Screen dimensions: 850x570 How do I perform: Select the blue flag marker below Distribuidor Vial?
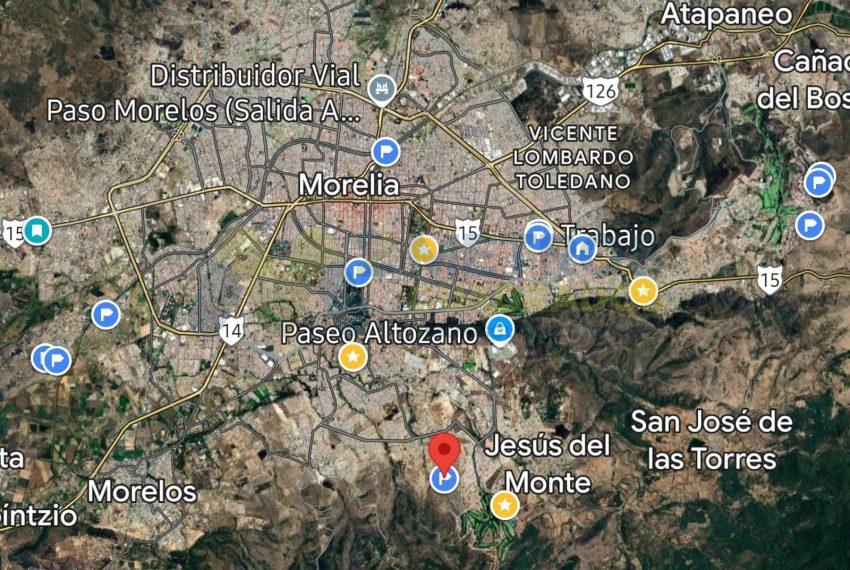[x=385, y=152]
